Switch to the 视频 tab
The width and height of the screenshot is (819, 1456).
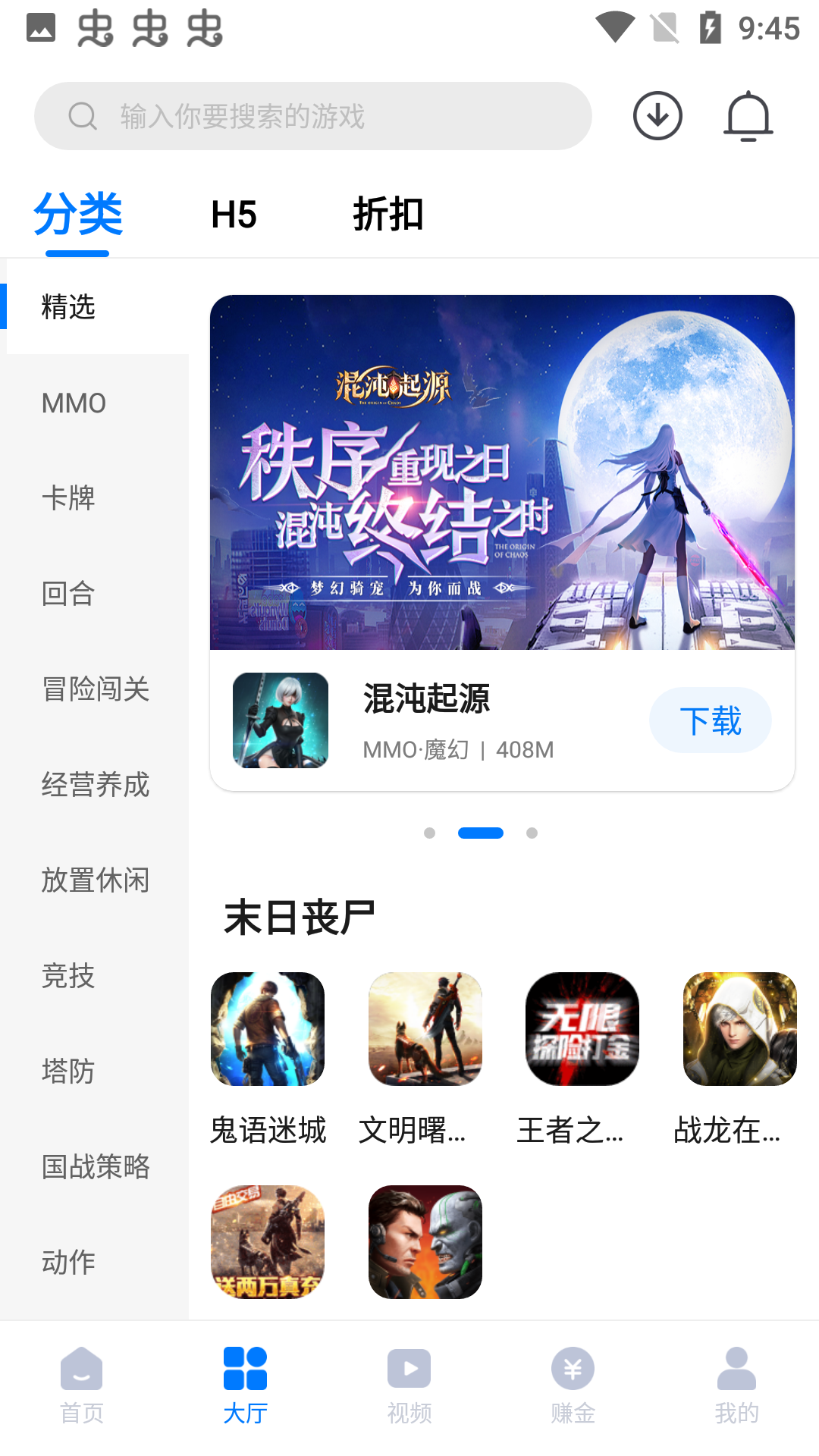pyautogui.click(x=409, y=1385)
